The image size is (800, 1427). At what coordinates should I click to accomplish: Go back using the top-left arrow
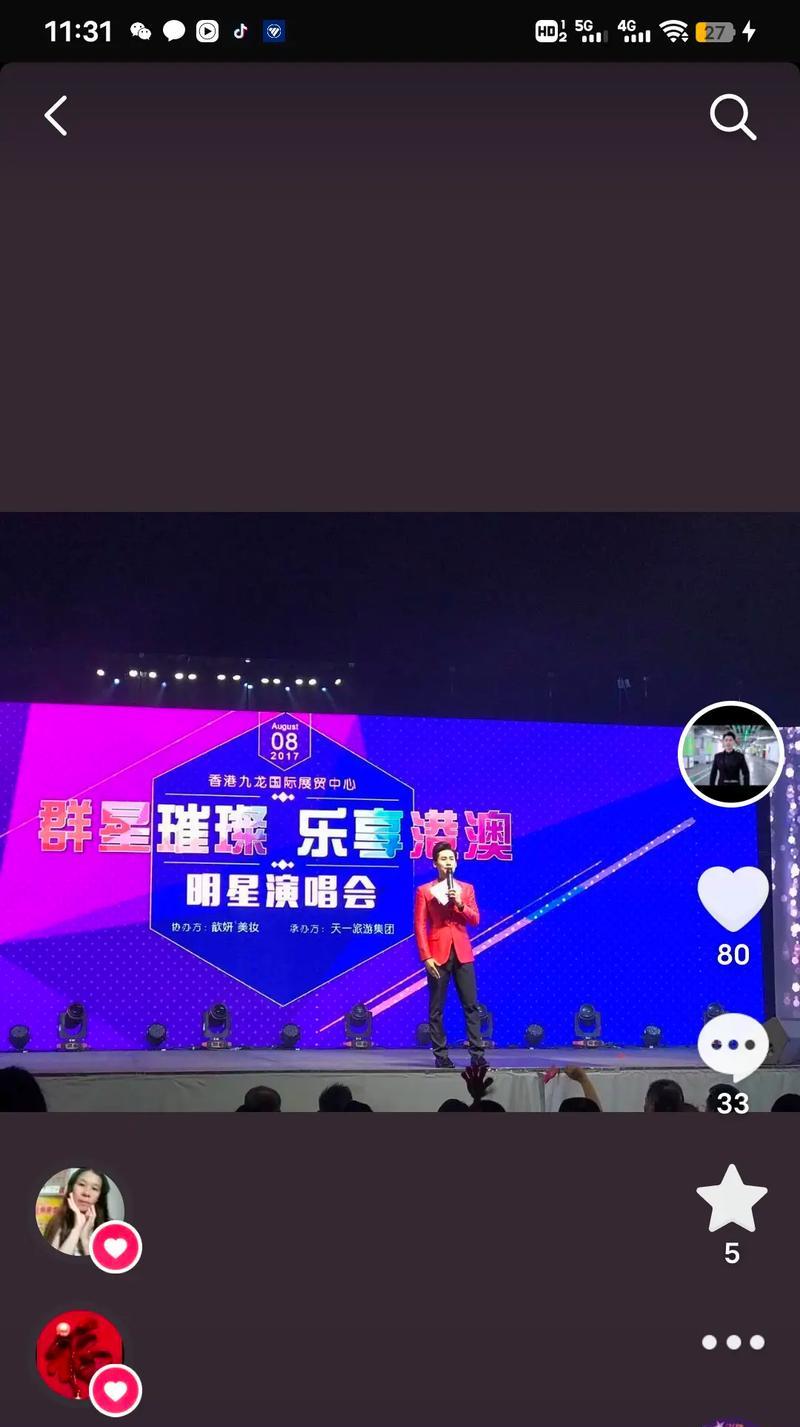(x=56, y=116)
